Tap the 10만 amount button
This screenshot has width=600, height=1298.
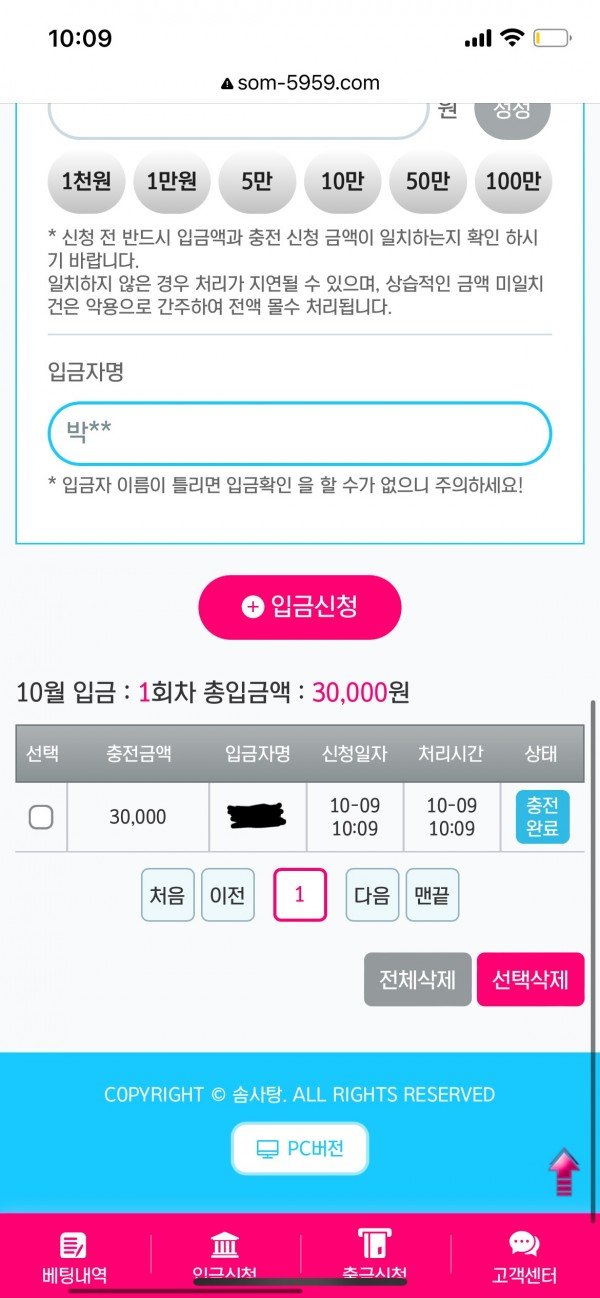(x=342, y=182)
